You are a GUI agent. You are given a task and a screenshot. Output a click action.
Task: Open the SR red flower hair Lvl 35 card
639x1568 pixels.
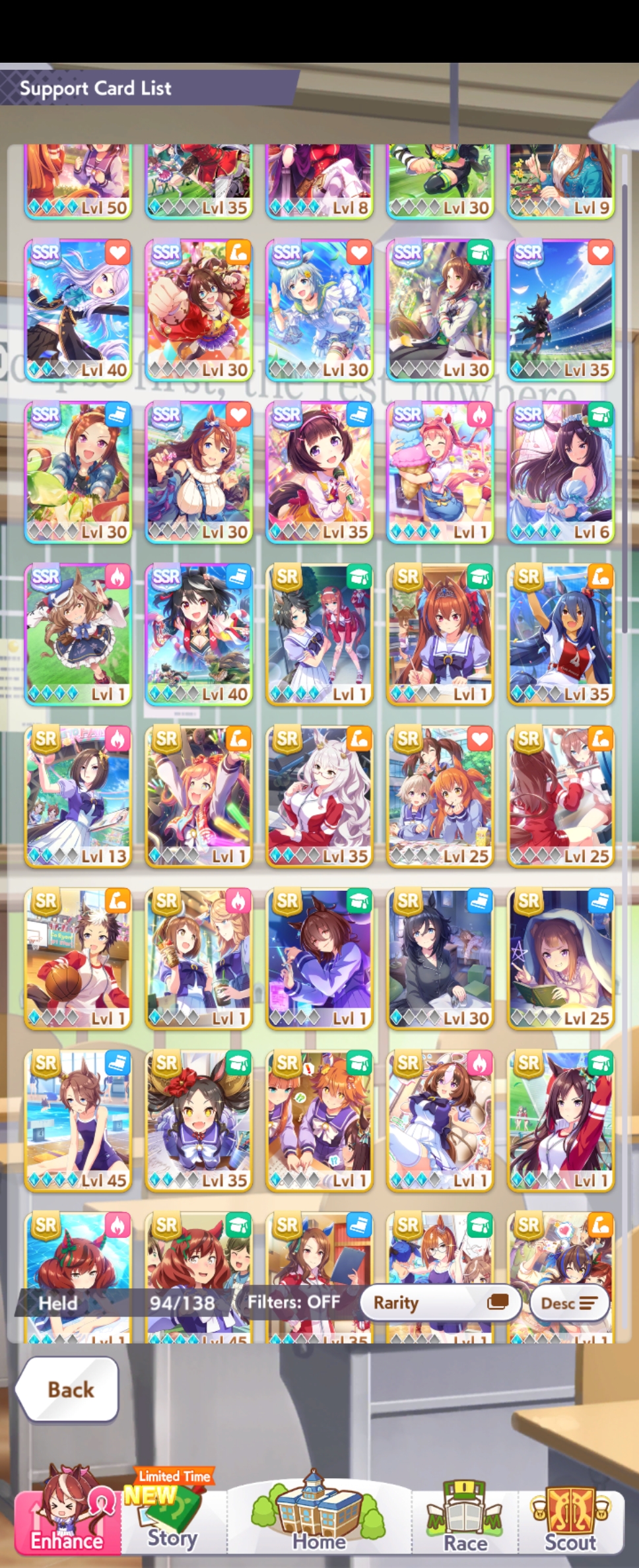coord(199,1121)
